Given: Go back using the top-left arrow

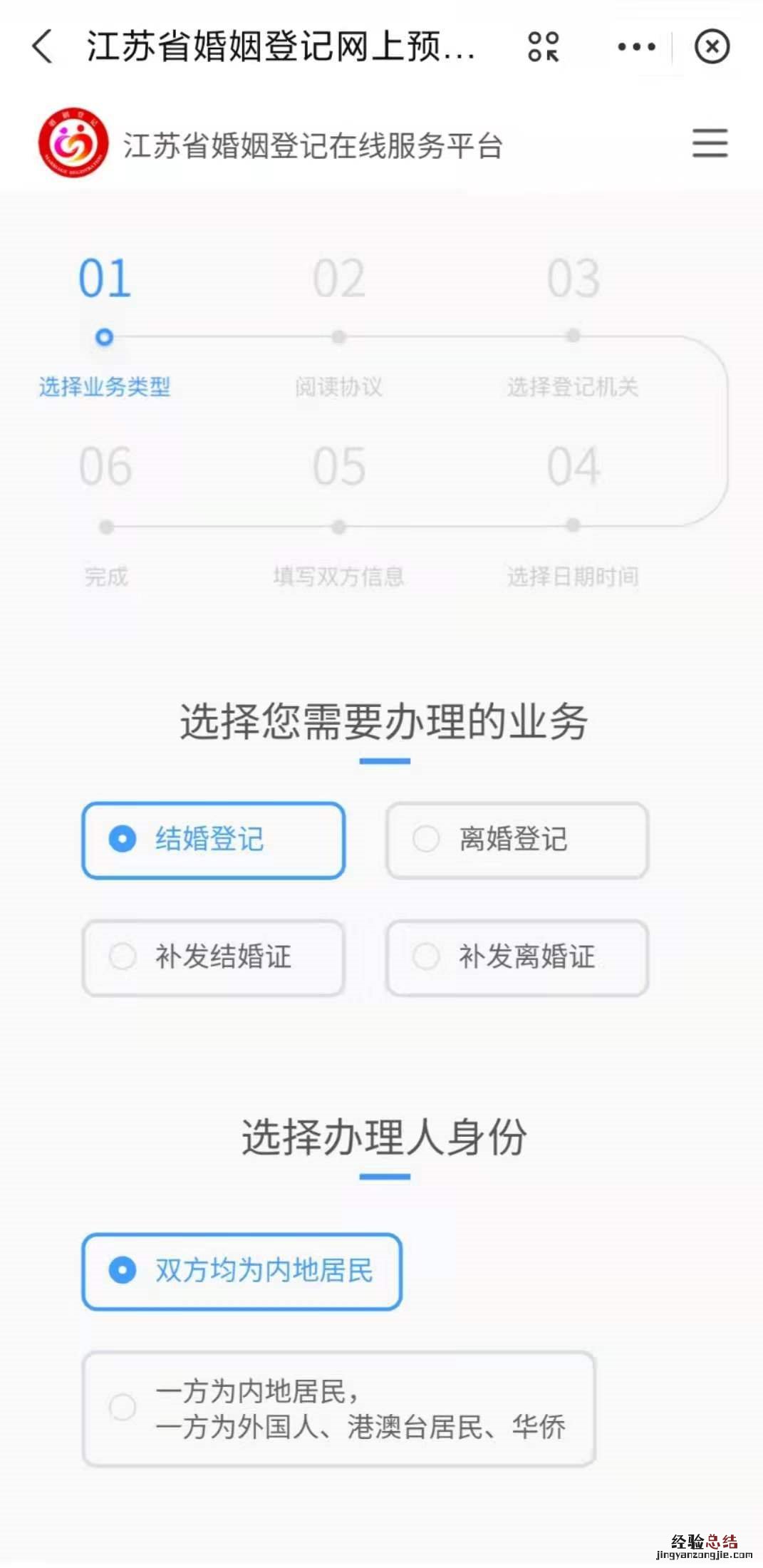Looking at the screenshot, I should click(43, 47).
